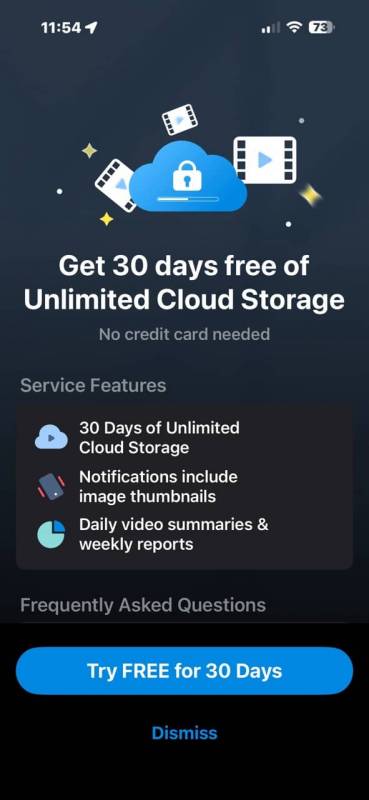Dismiss the cloud storage offer

(x=184, y=733)
